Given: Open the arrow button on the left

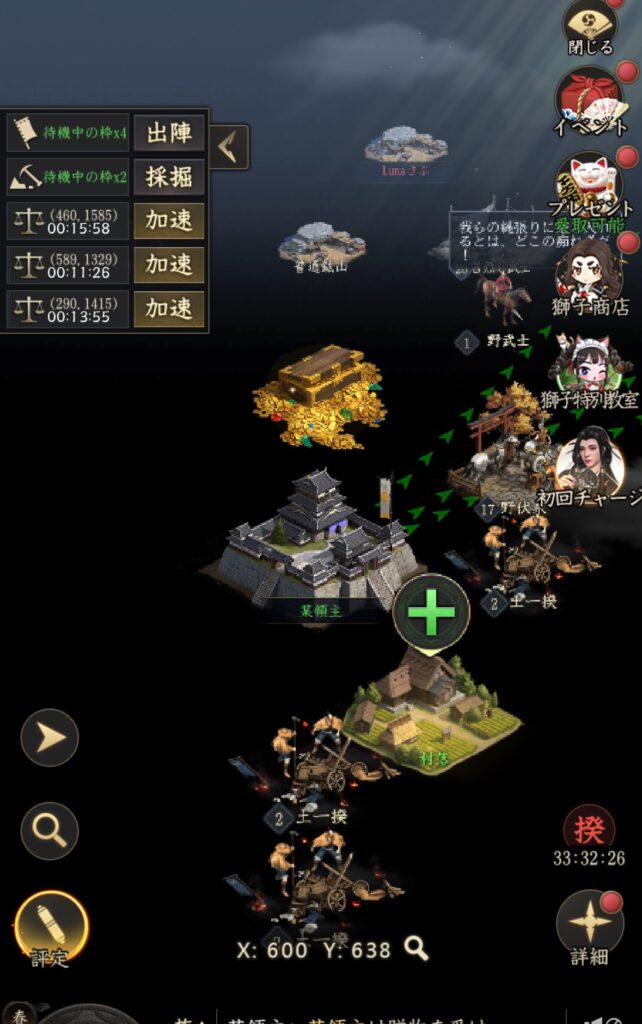Looking at the screenshot, I should tap(50, 738).
